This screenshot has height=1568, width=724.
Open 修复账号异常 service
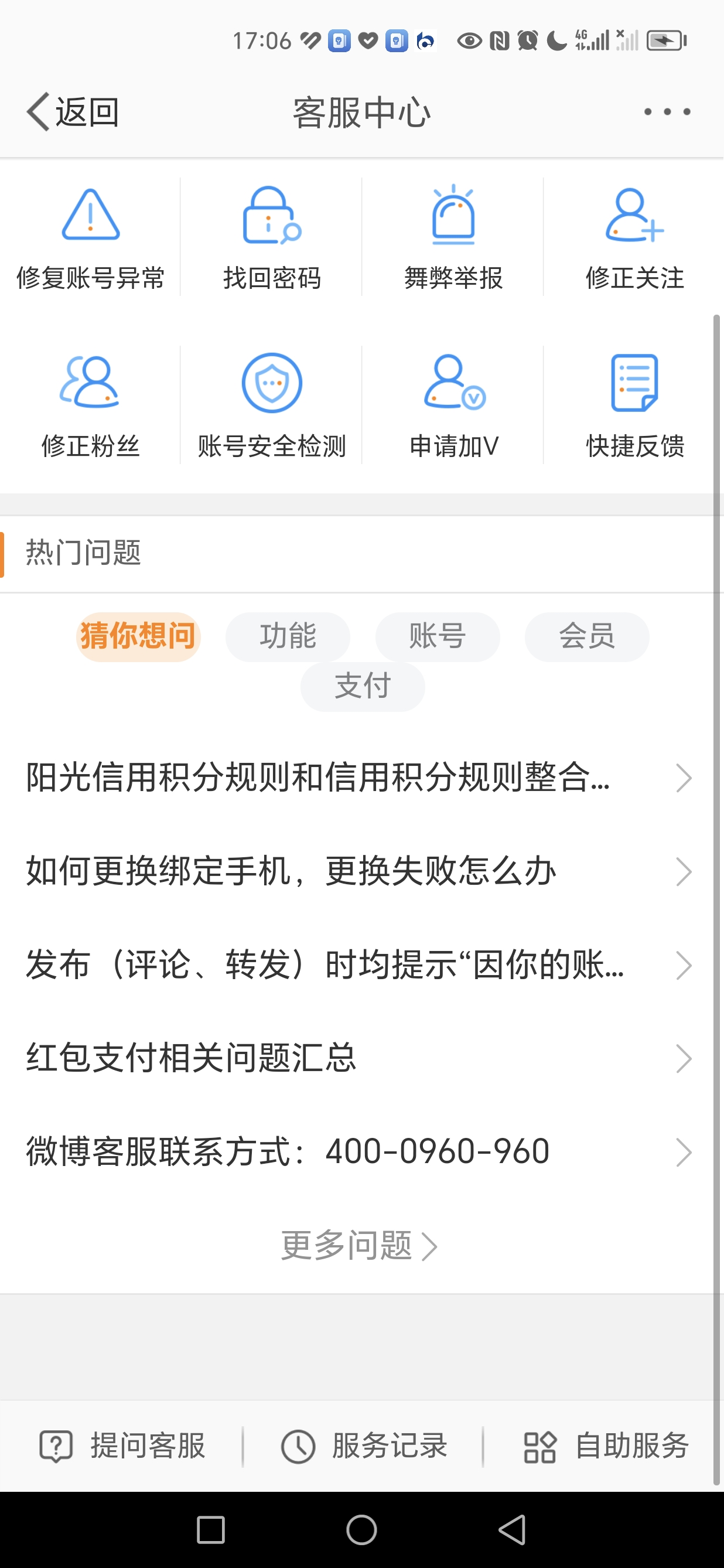[90, 238]
